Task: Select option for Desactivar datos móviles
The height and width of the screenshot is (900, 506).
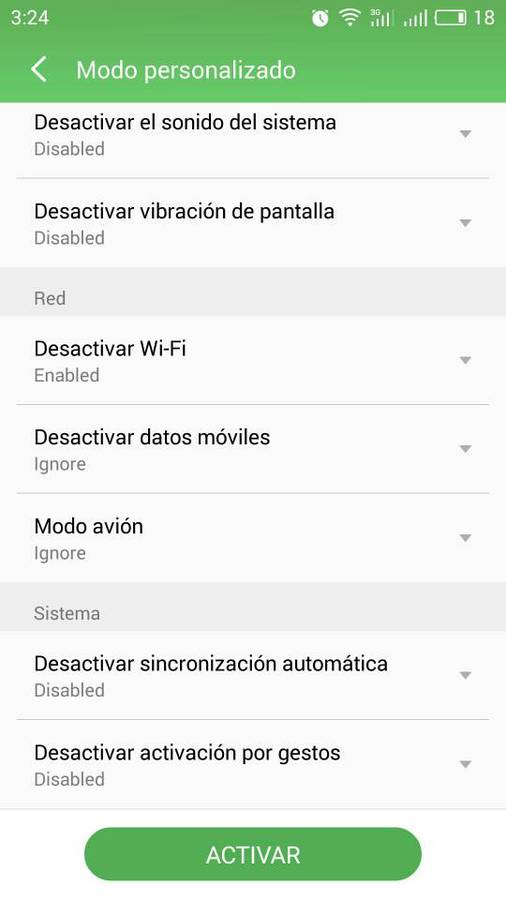Action: click(x=253, y=449)
